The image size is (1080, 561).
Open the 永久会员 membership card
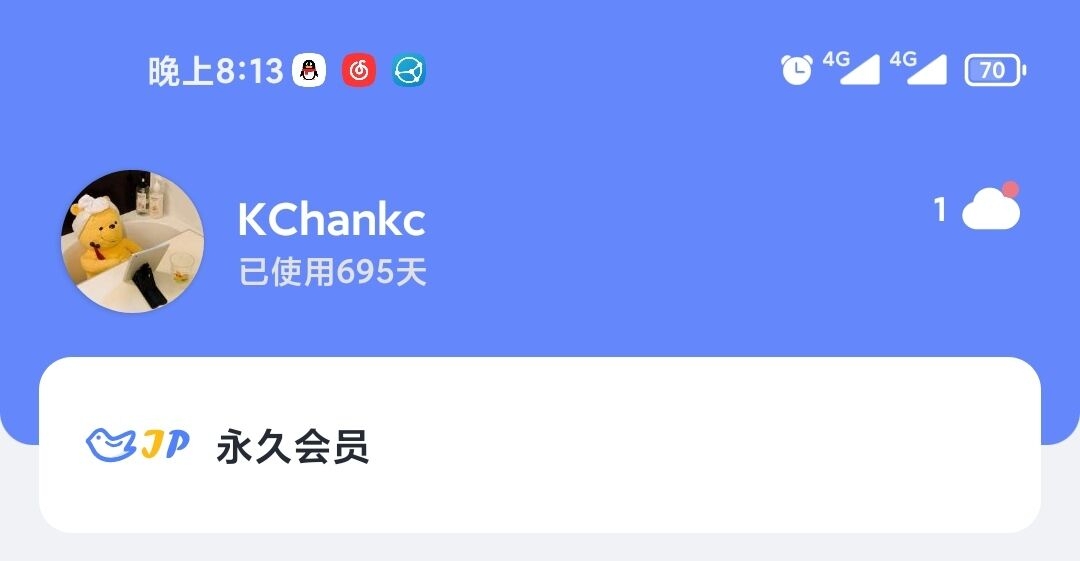click(x=539, y=446)
